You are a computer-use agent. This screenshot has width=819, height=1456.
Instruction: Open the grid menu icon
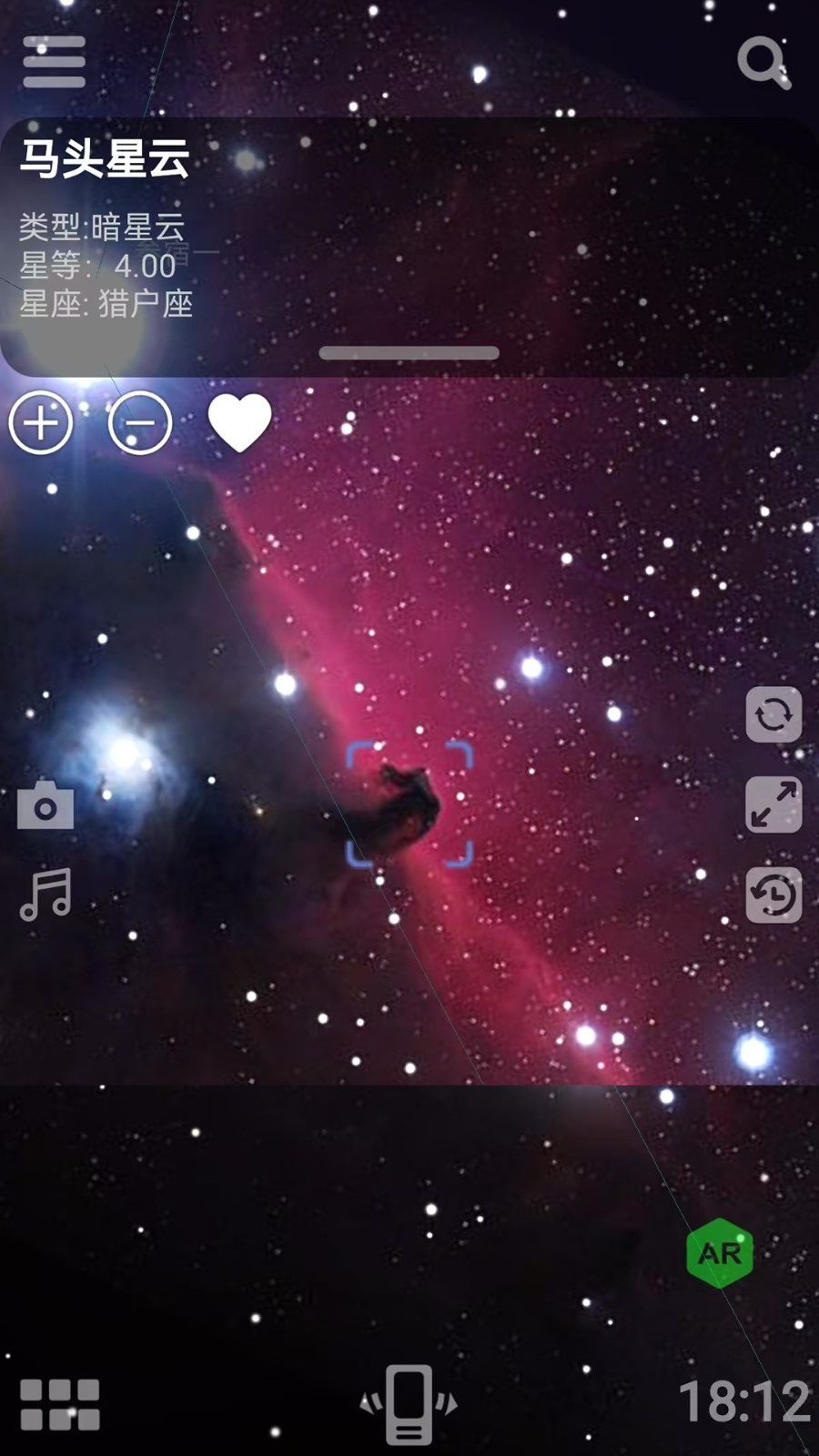point(60,1404)
